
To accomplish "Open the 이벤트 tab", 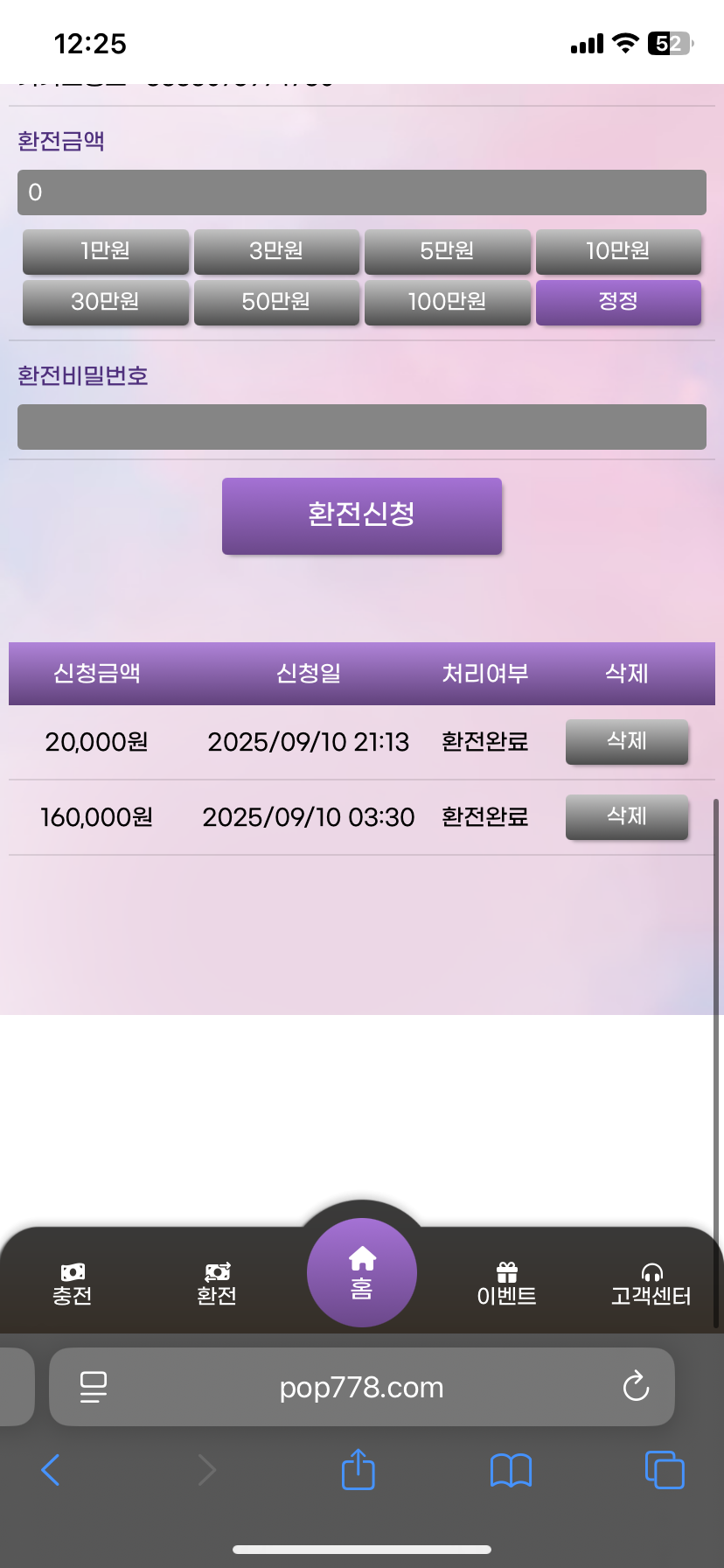I will [507, 1284].
